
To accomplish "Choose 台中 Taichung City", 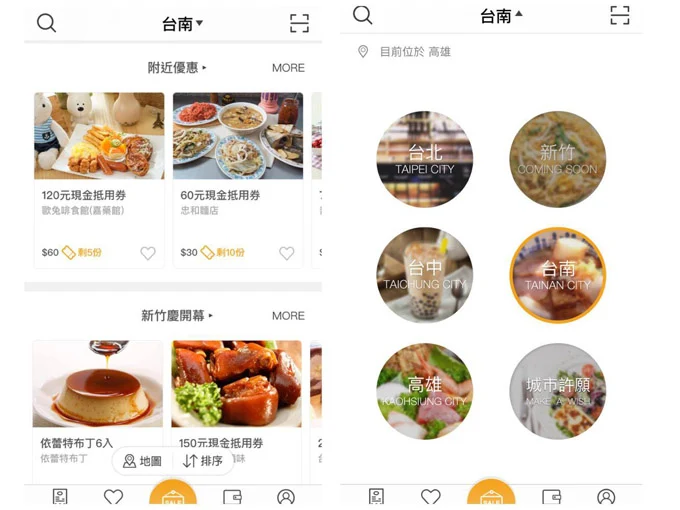I will (425, 275).
